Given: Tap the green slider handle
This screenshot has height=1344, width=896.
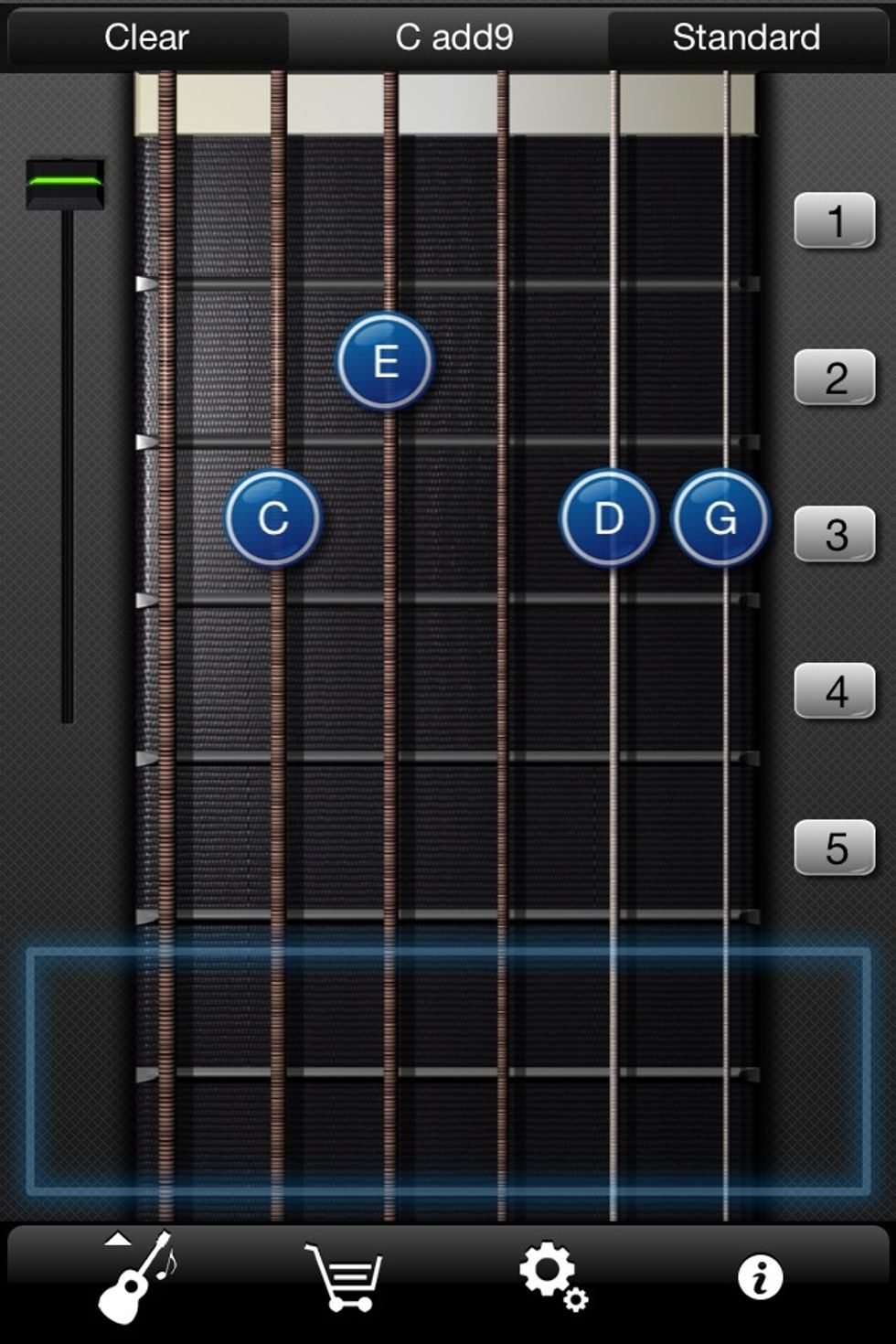Looking at the screenshot, I should tap(65, 183).
